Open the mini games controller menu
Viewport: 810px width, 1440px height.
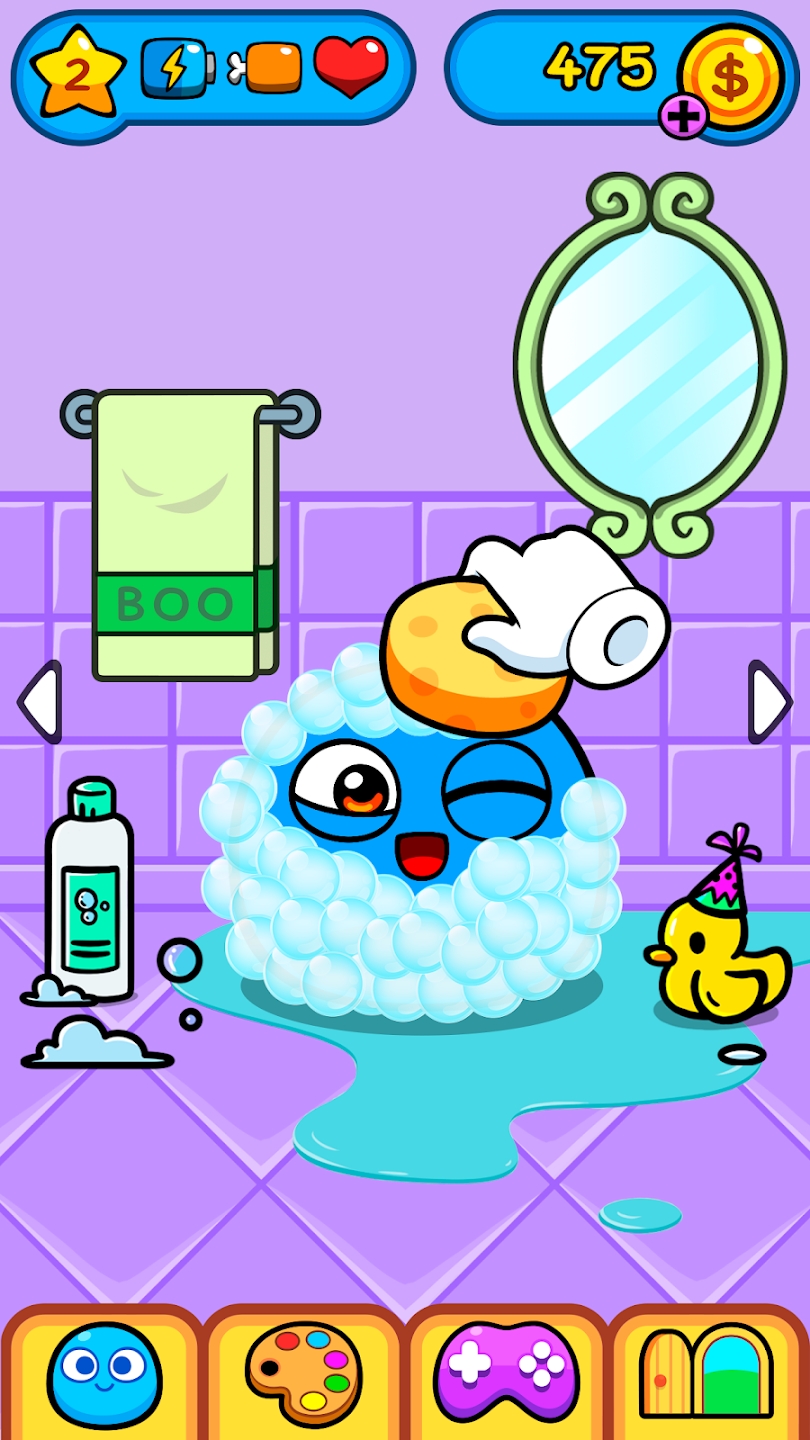coord(506,1373)
